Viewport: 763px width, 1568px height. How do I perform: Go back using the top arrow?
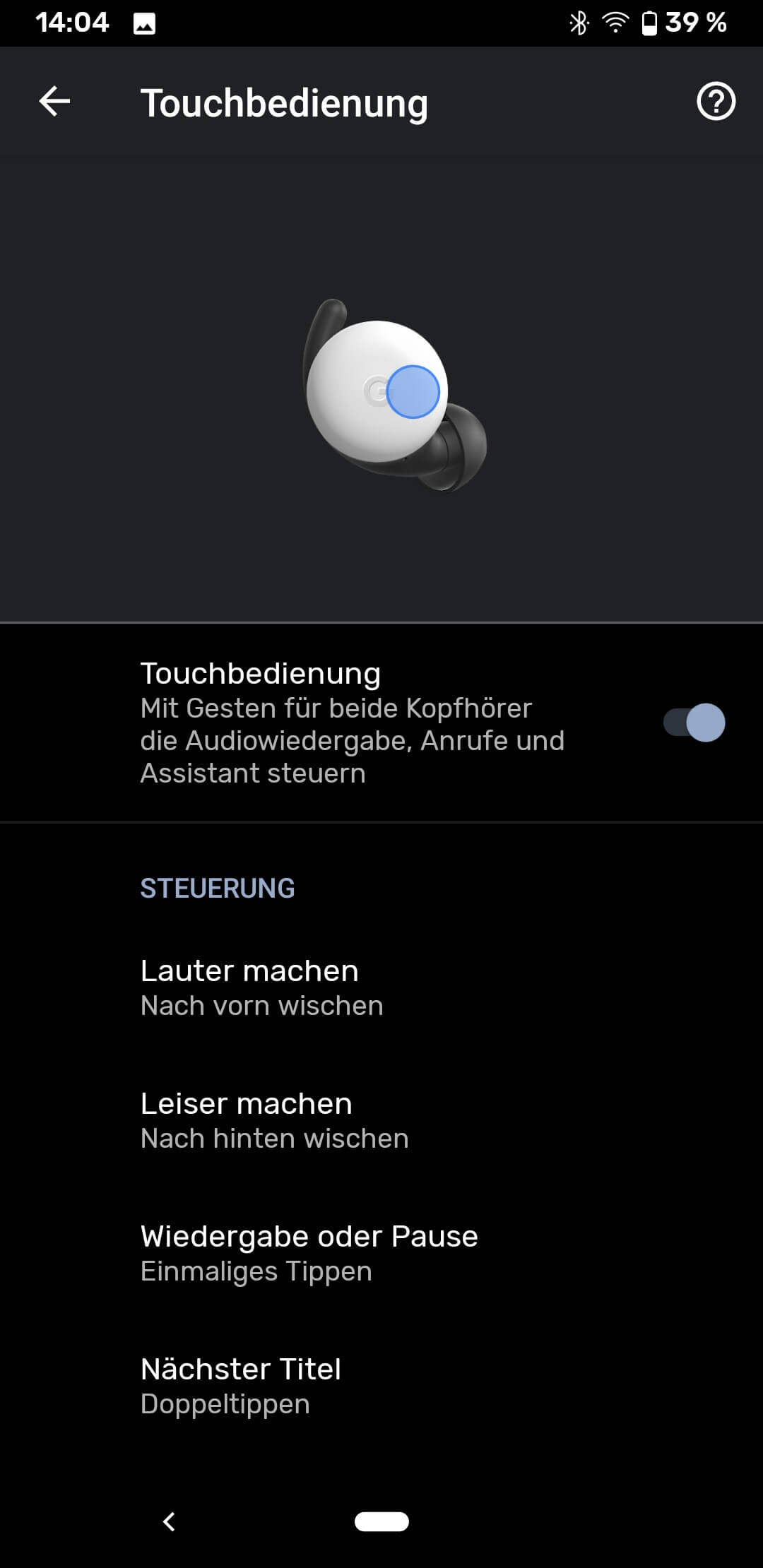pos(54,102)
